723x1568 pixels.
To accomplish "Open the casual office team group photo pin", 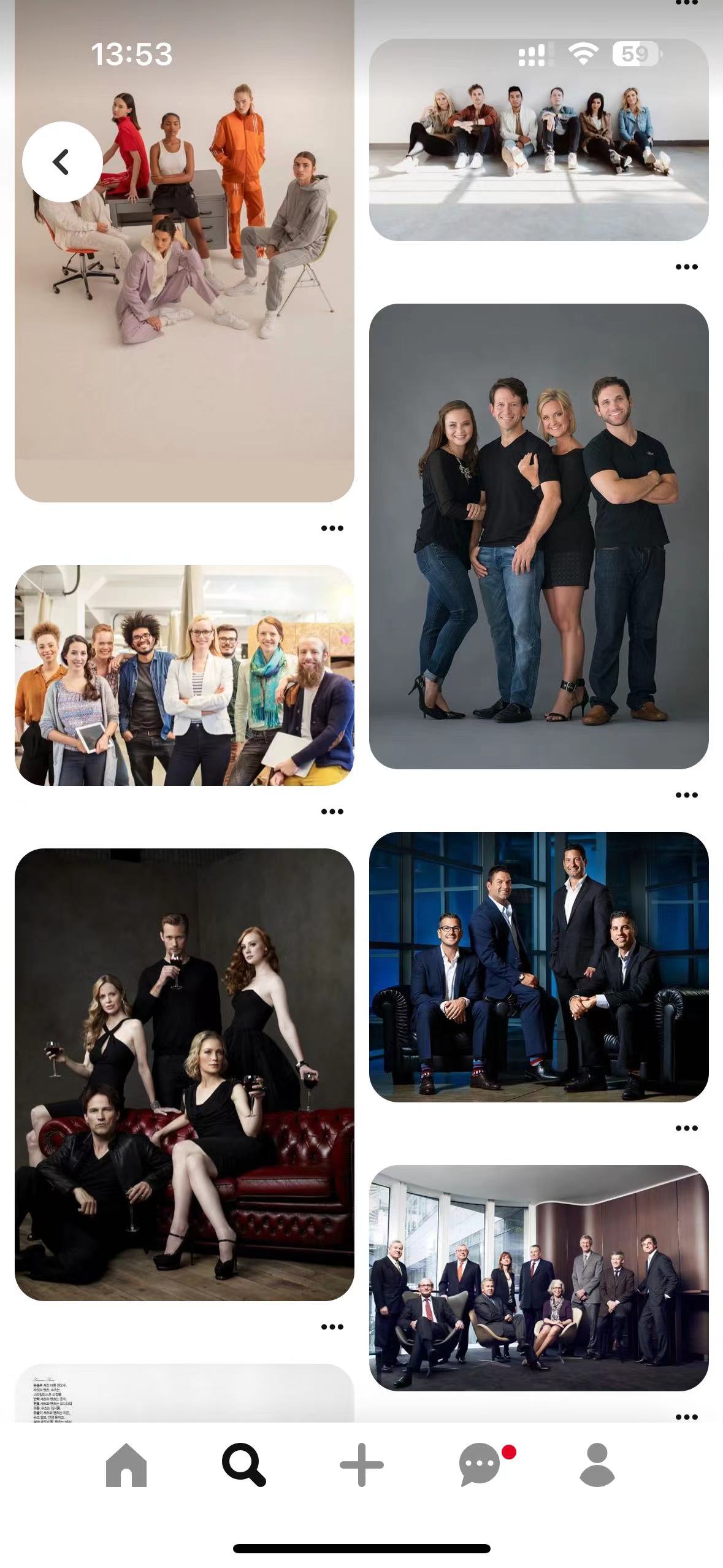I will click(x=184, y=675).
